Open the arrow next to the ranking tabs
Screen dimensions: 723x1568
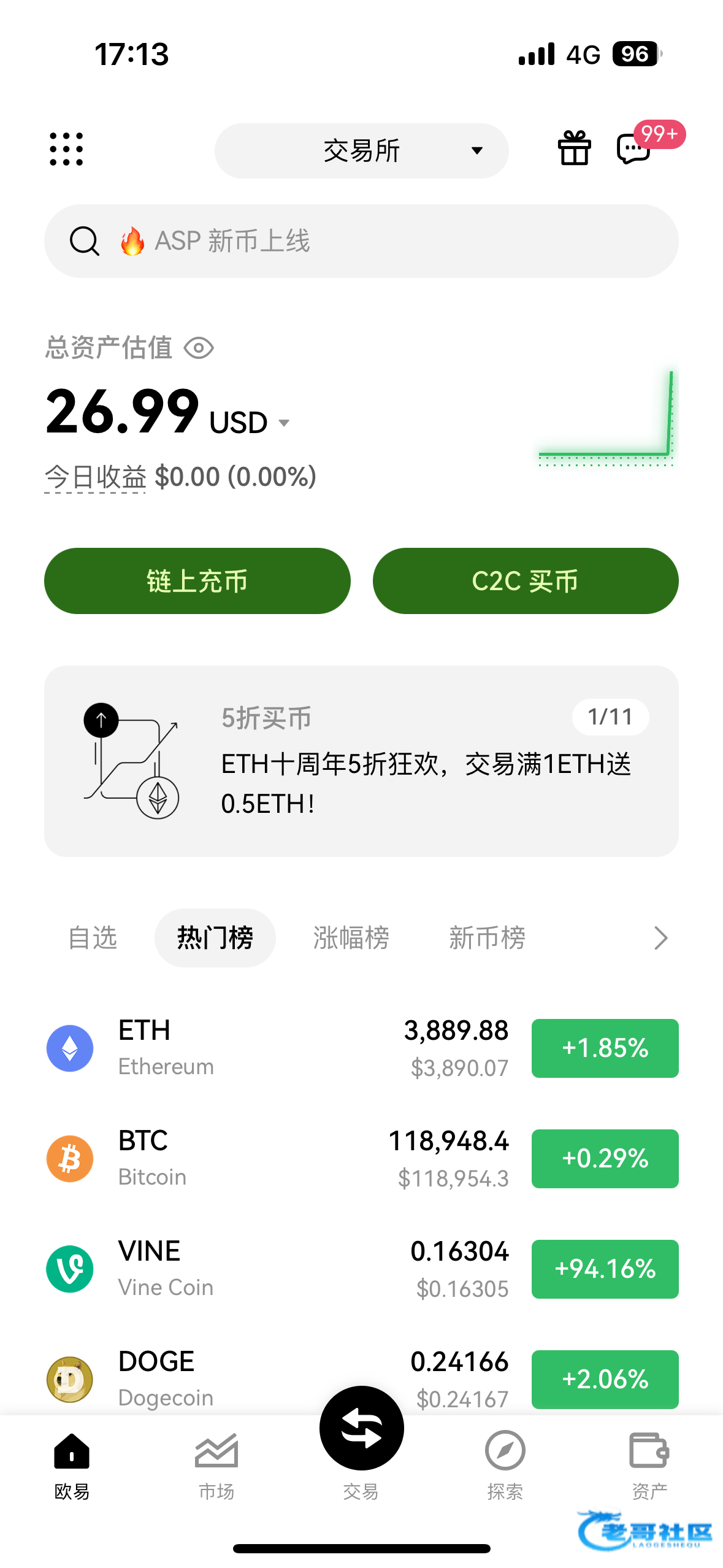pos(660,938)
